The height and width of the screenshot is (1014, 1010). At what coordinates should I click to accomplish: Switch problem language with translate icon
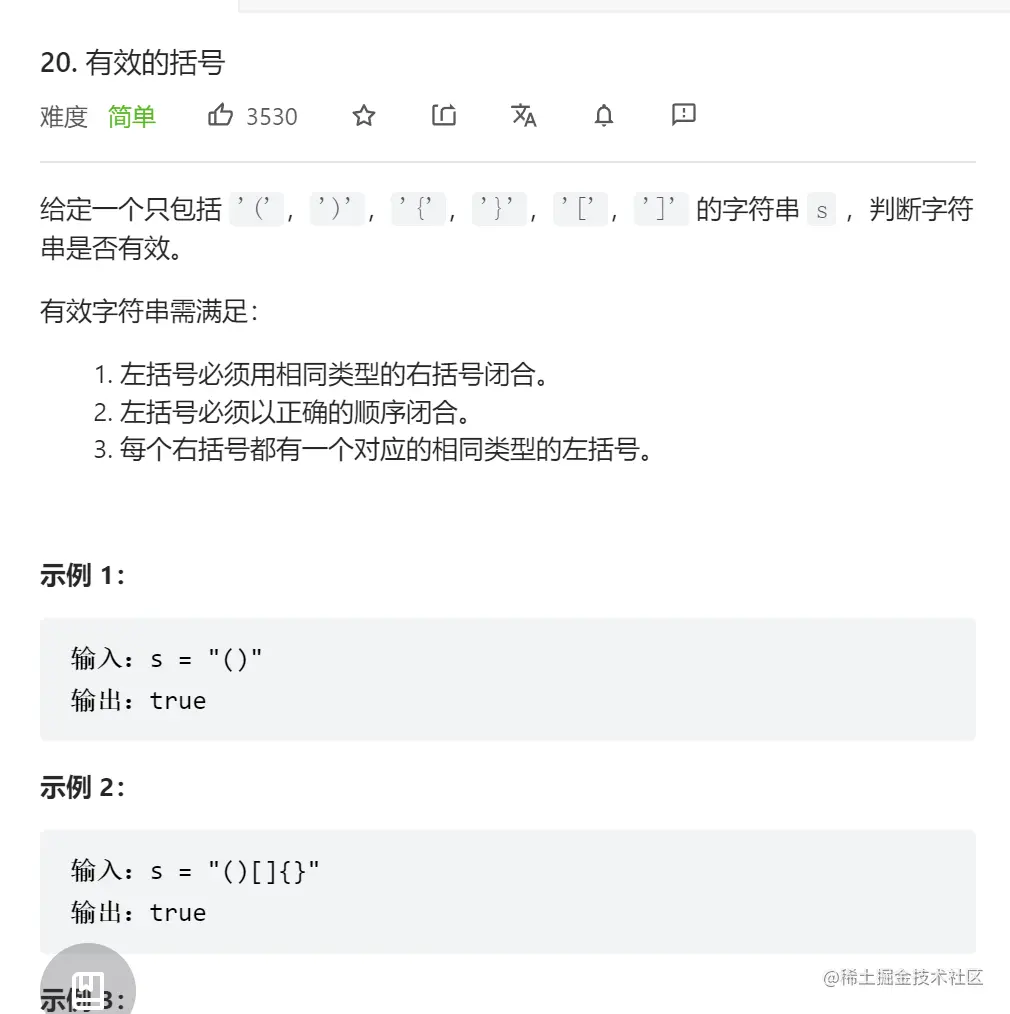[x=524, y=116]
